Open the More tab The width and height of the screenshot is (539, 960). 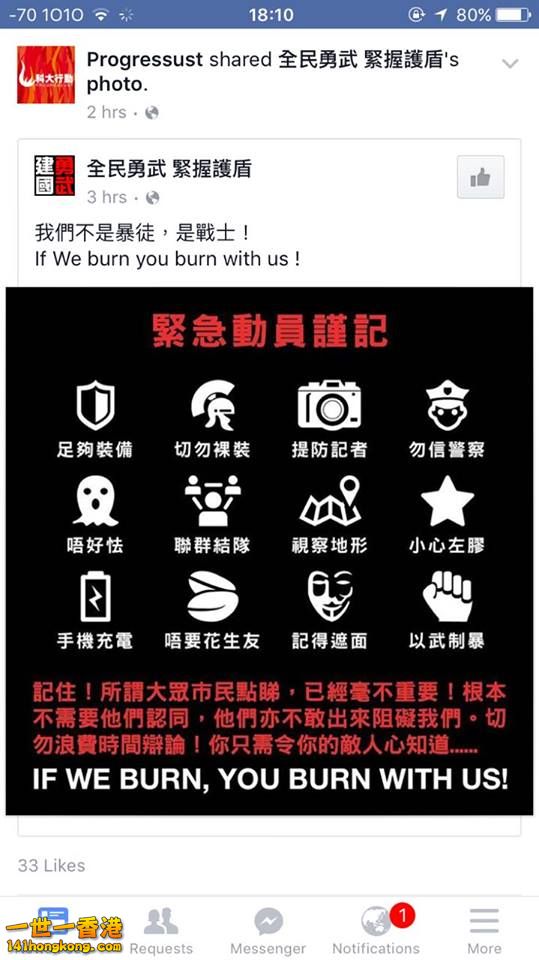click(x=484, y=931)
